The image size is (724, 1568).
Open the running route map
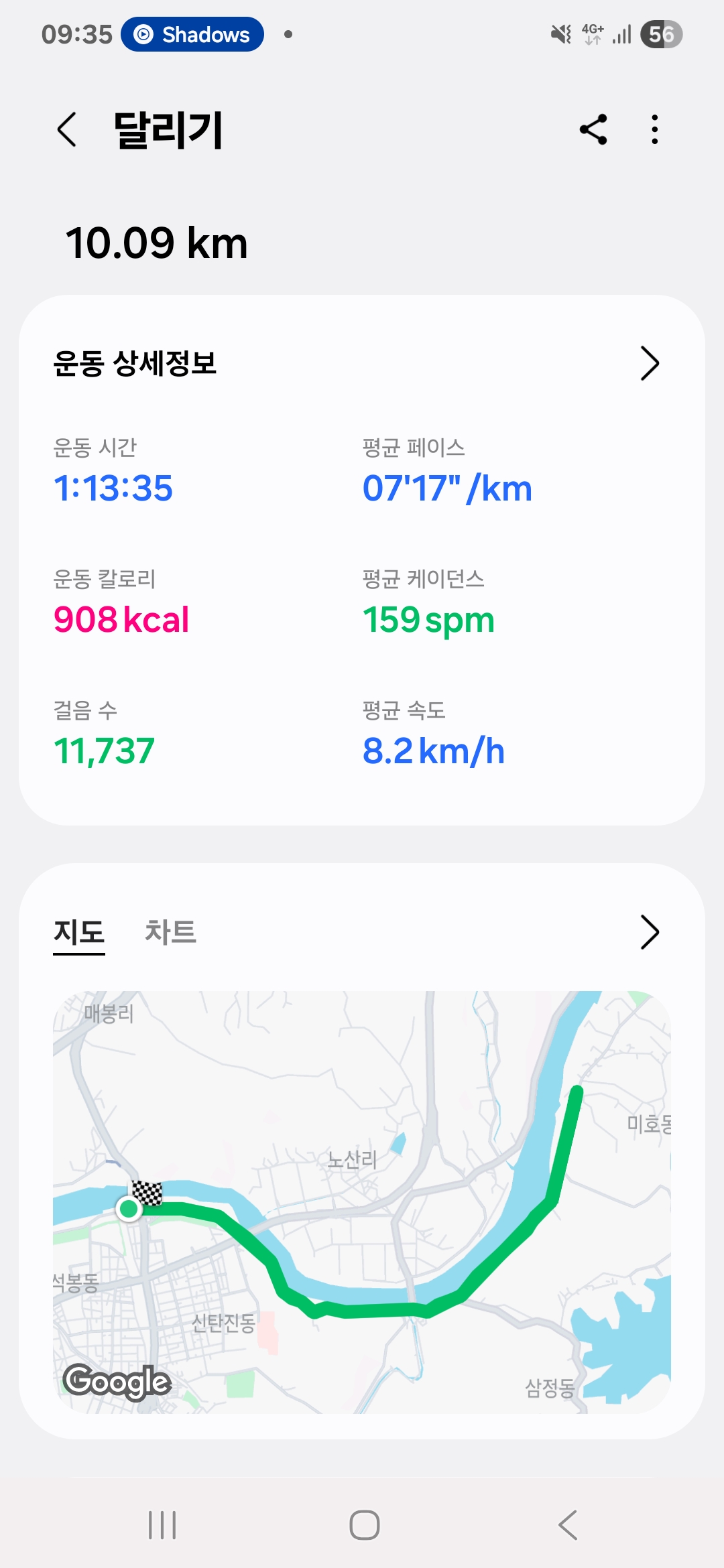(x=362, y=1202)
